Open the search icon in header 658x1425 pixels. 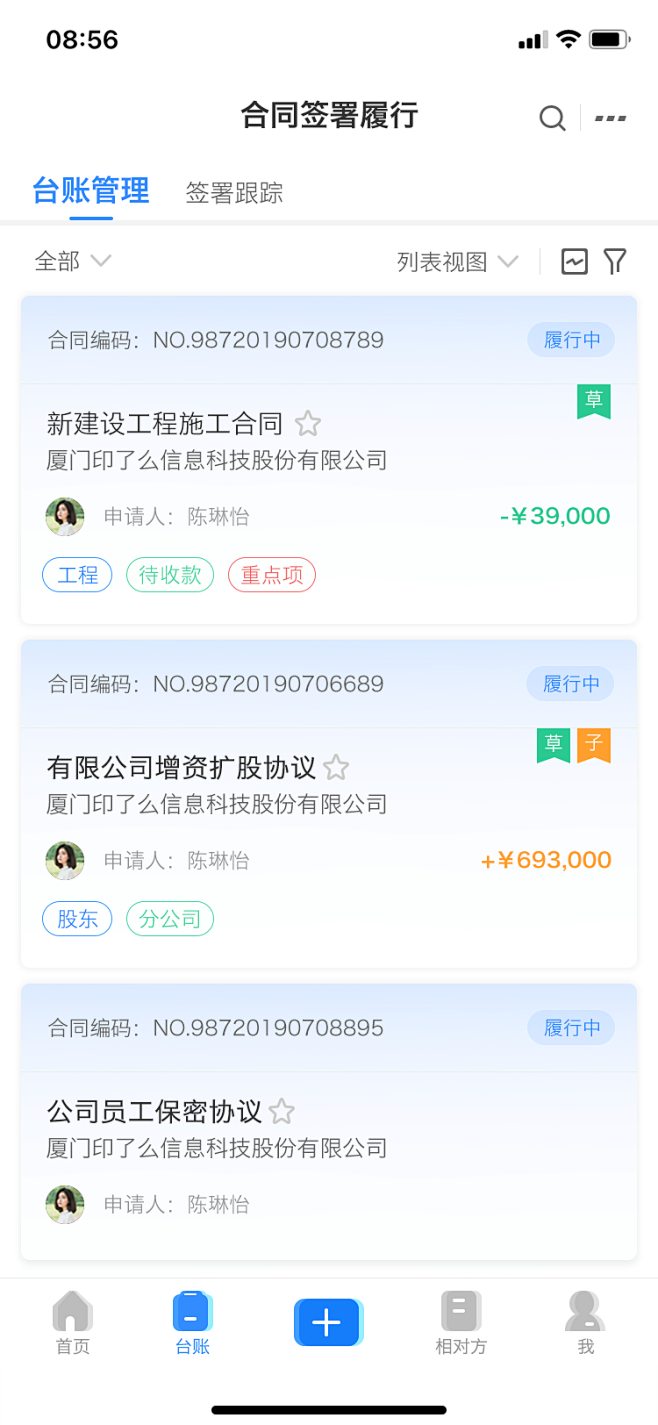tap(552, 118)
